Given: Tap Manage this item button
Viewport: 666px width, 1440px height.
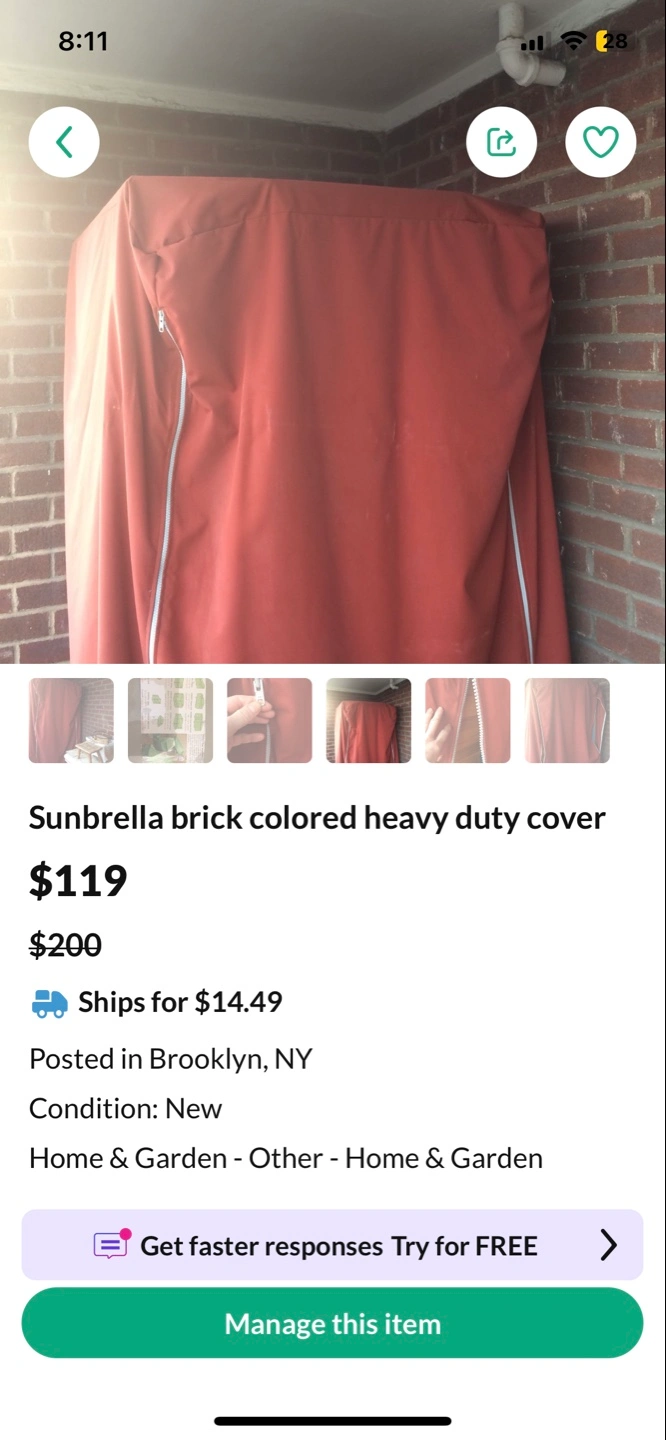Looking at the screenshot, I should (332, 1323).
